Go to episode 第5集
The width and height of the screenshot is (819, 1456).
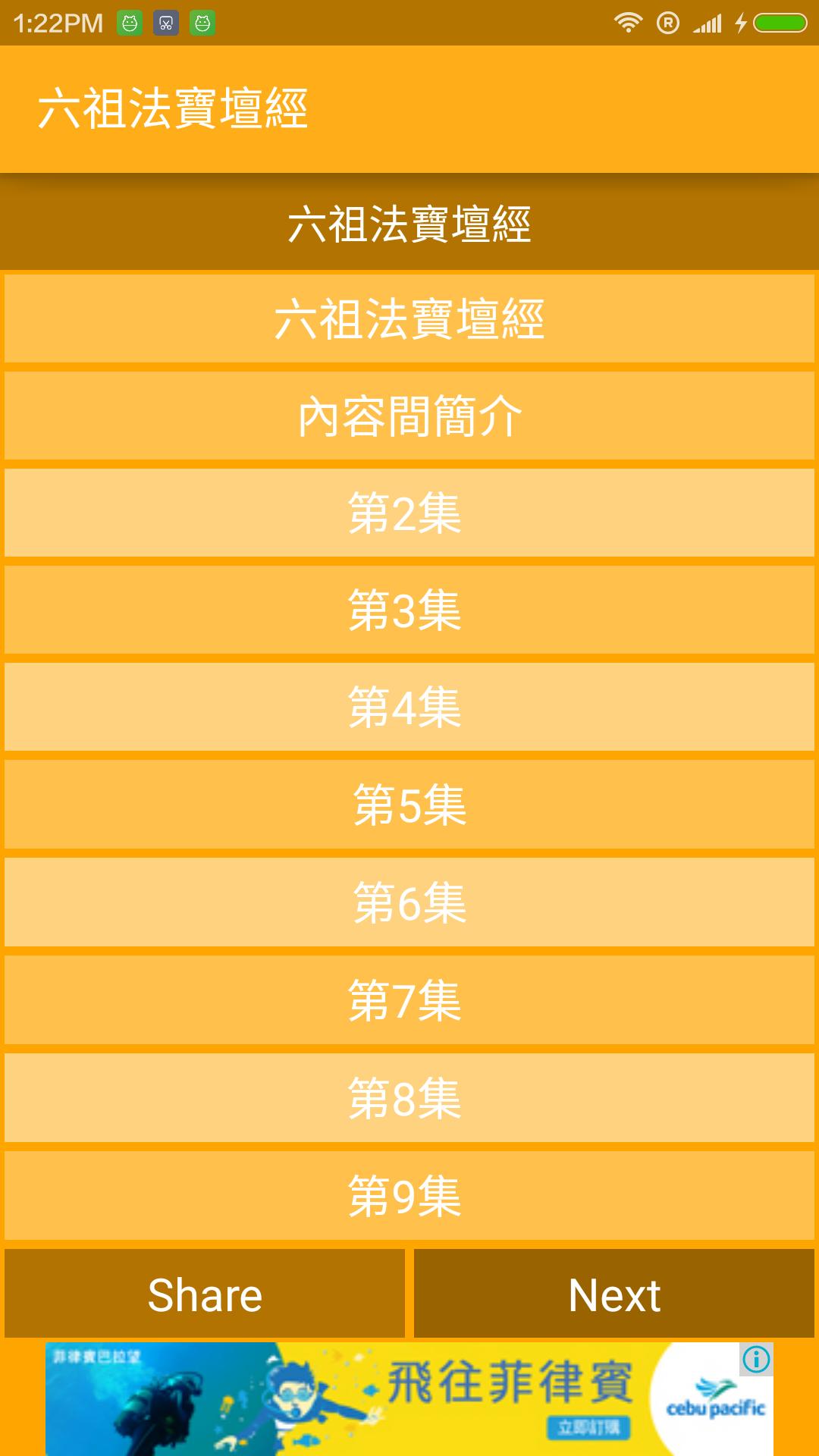(409, 805)
